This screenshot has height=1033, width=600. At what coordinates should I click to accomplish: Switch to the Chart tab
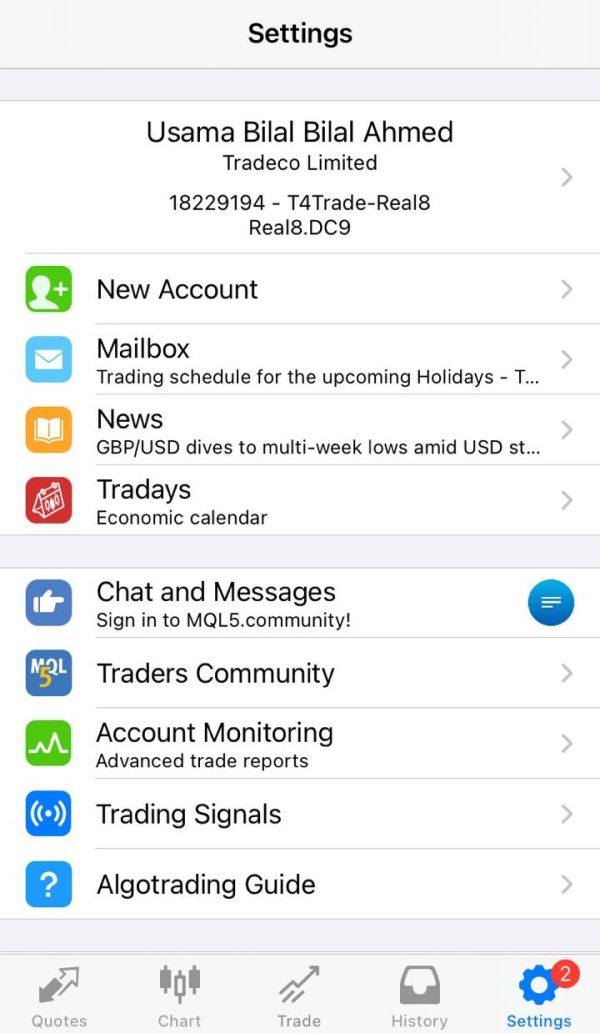[x=179, y=996]
